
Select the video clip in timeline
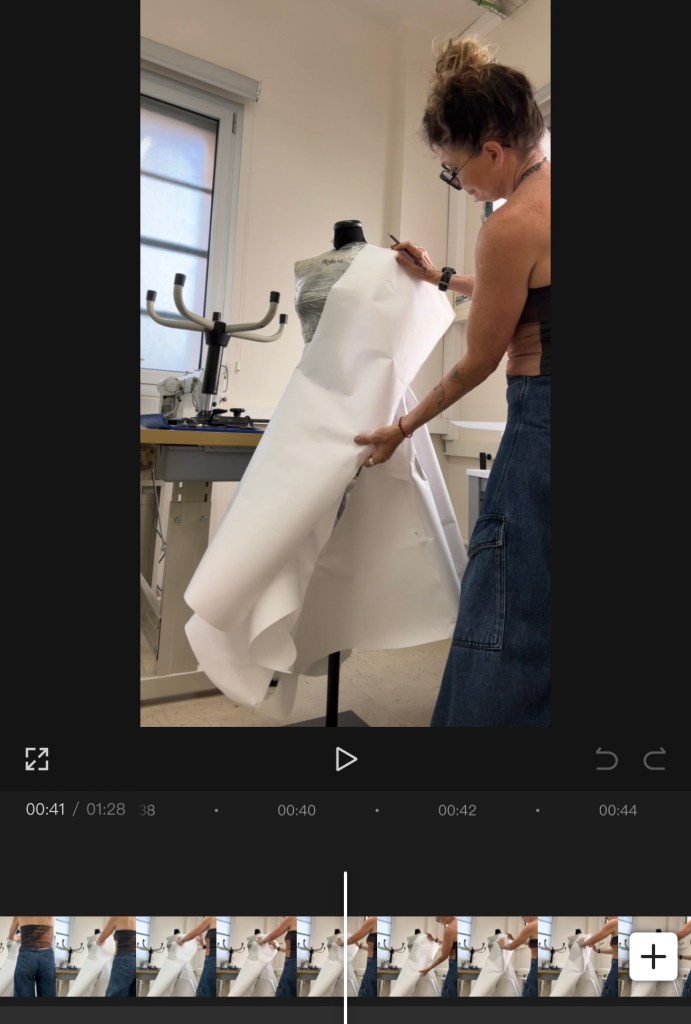(x=250, y=956)
